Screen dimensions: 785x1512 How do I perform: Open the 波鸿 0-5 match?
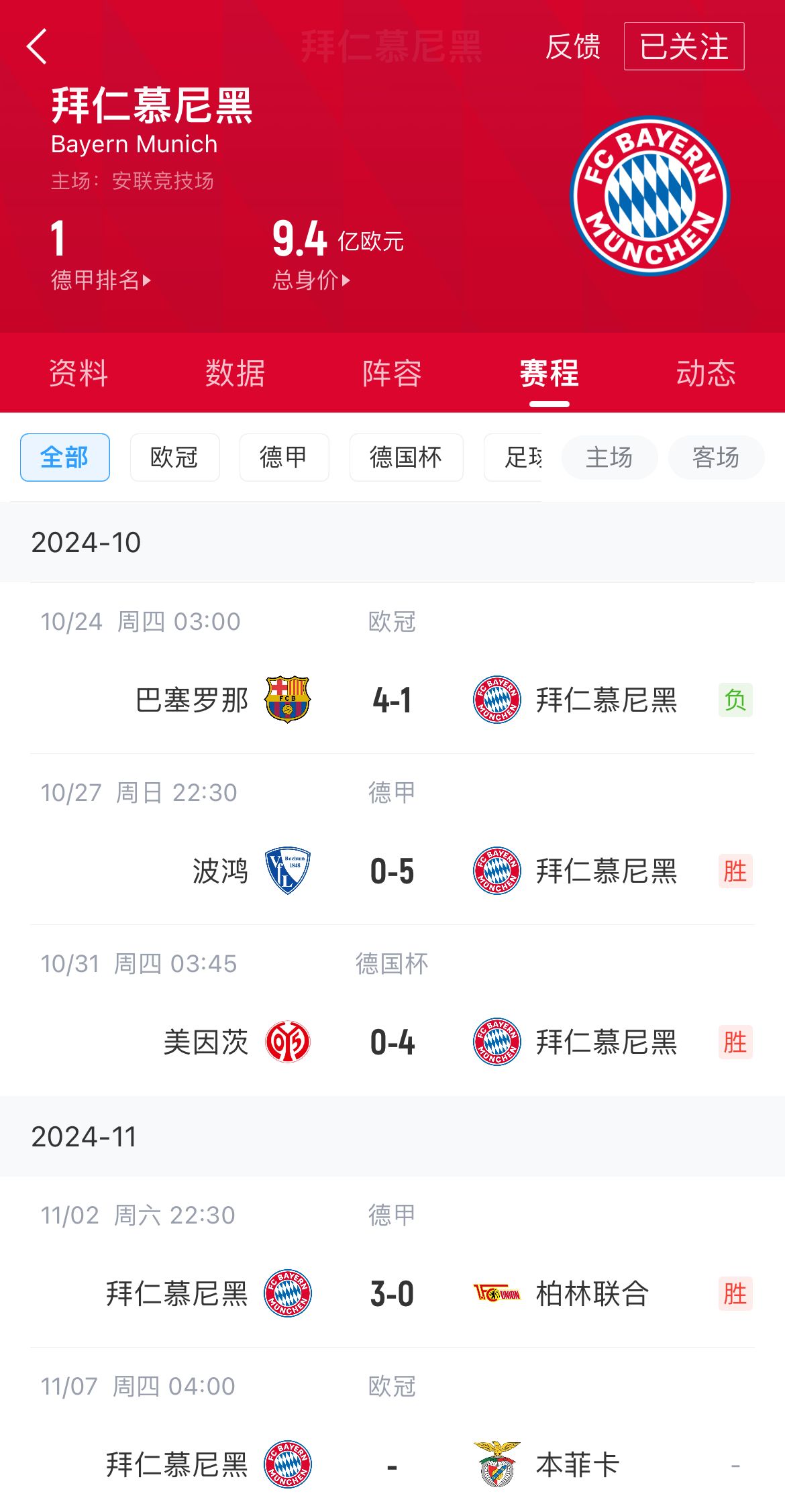[x=392, y=839]
